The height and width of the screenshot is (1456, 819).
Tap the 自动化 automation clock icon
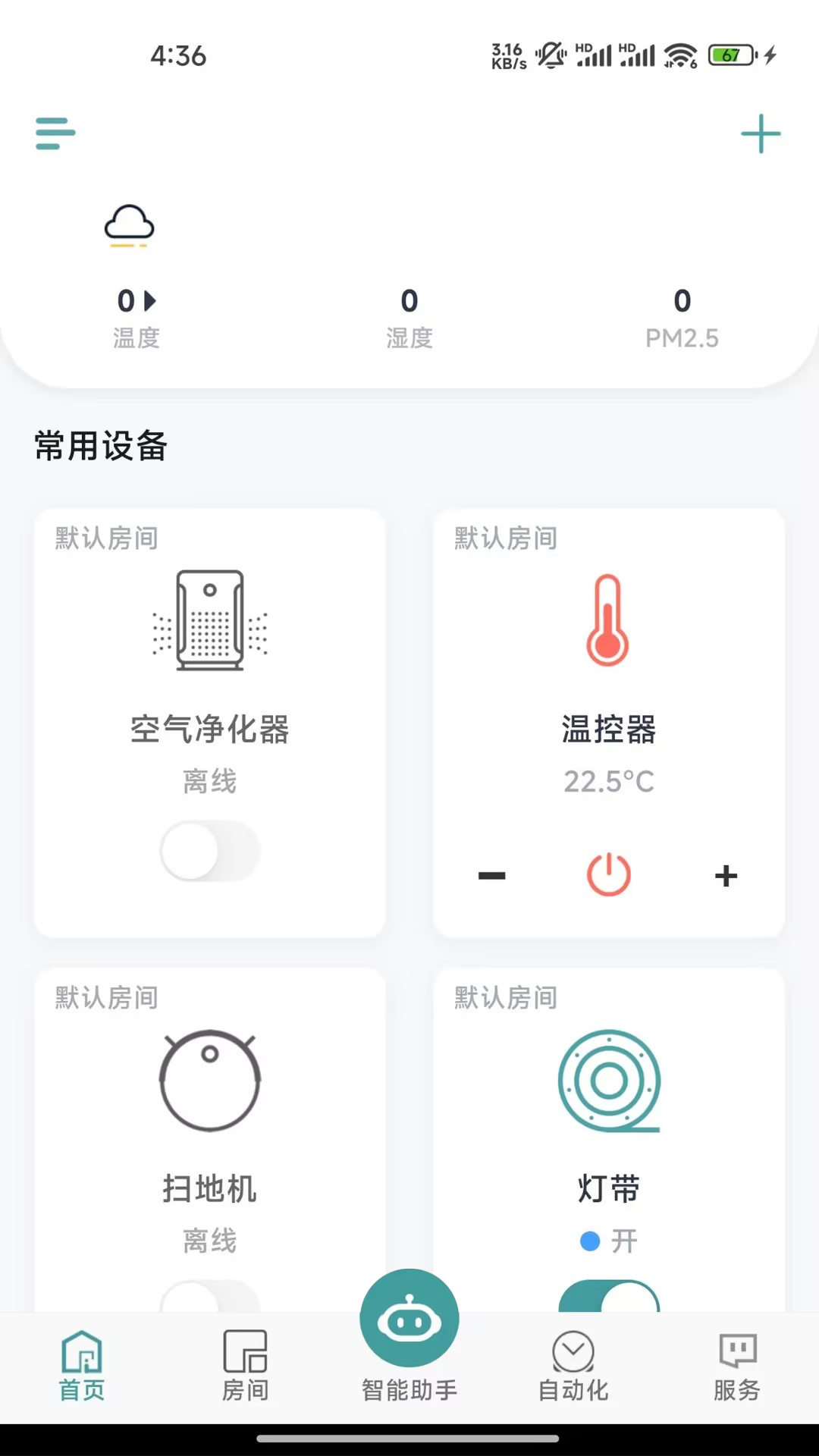pos(573,1351)
